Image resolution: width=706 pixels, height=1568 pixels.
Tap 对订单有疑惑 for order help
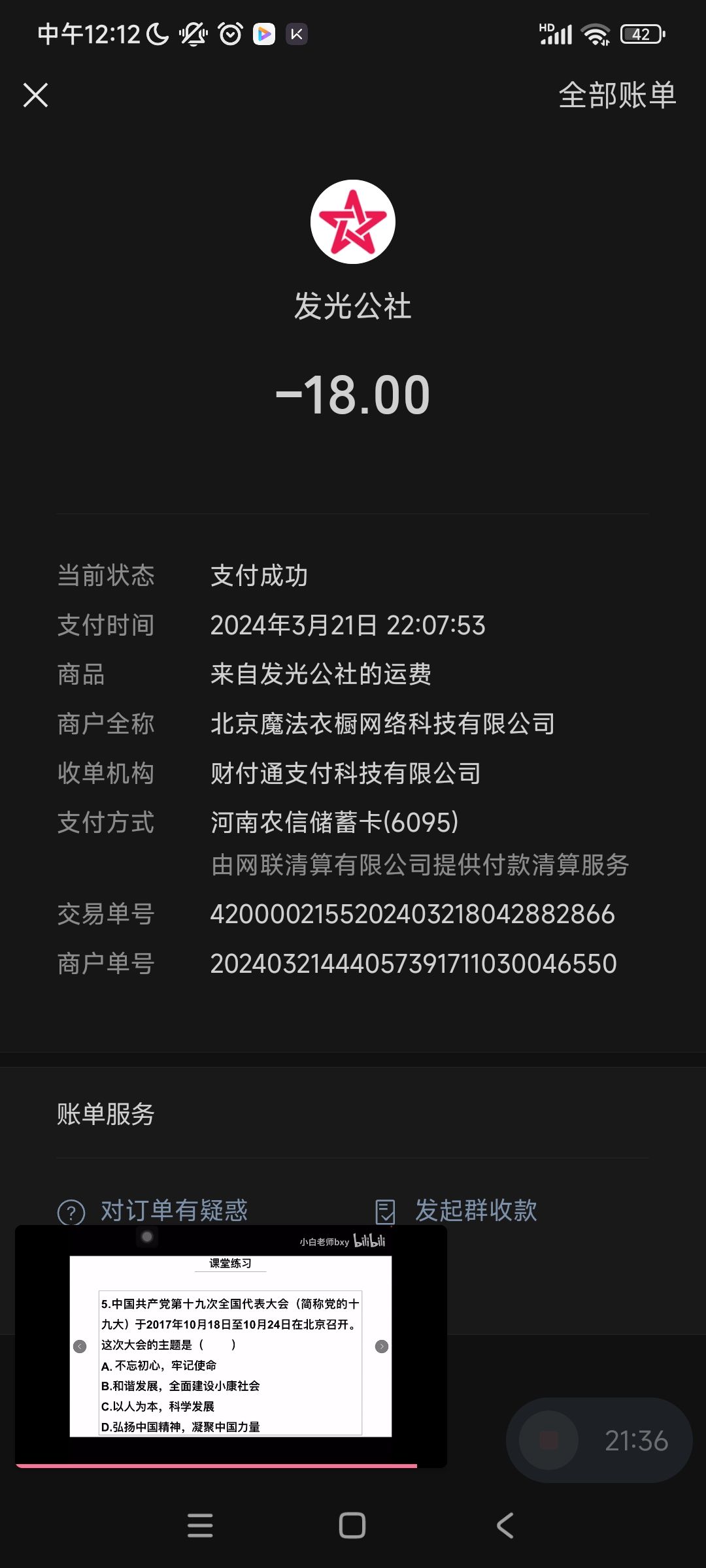pyautogui.click(x=153, y=1211)
